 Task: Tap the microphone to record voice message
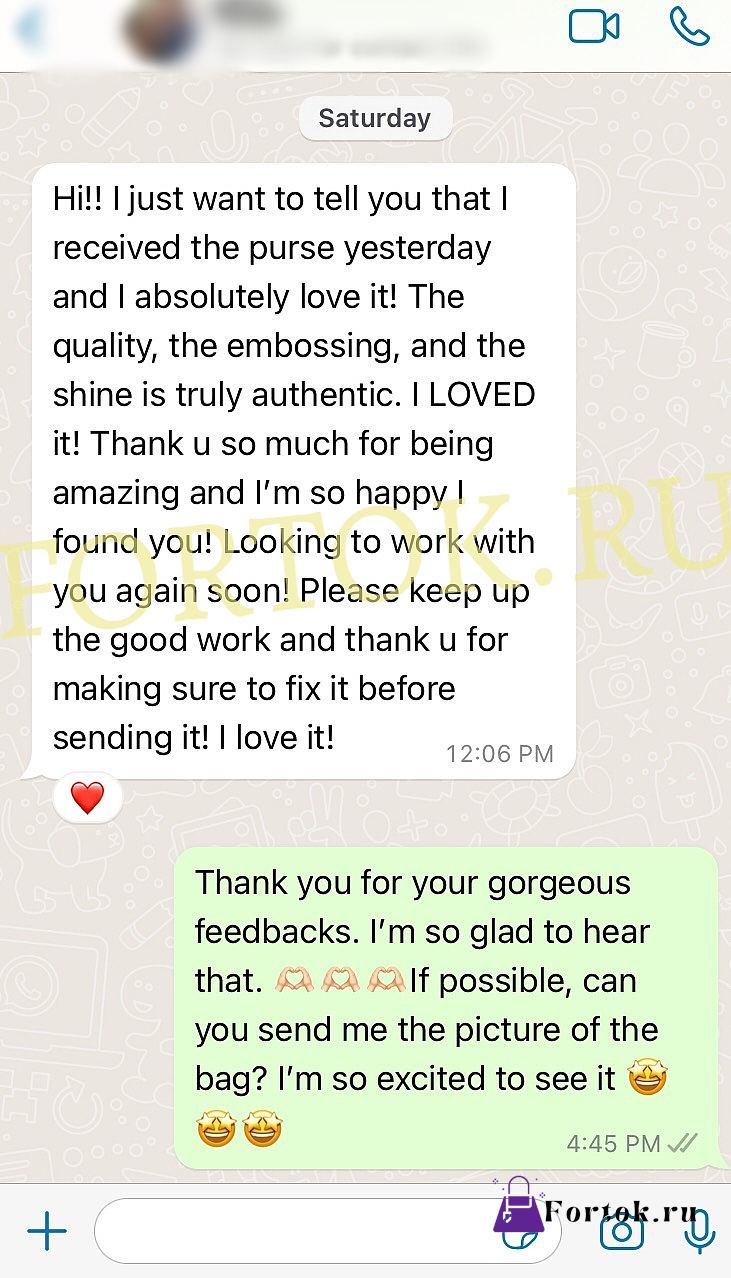pos(699,1231)
